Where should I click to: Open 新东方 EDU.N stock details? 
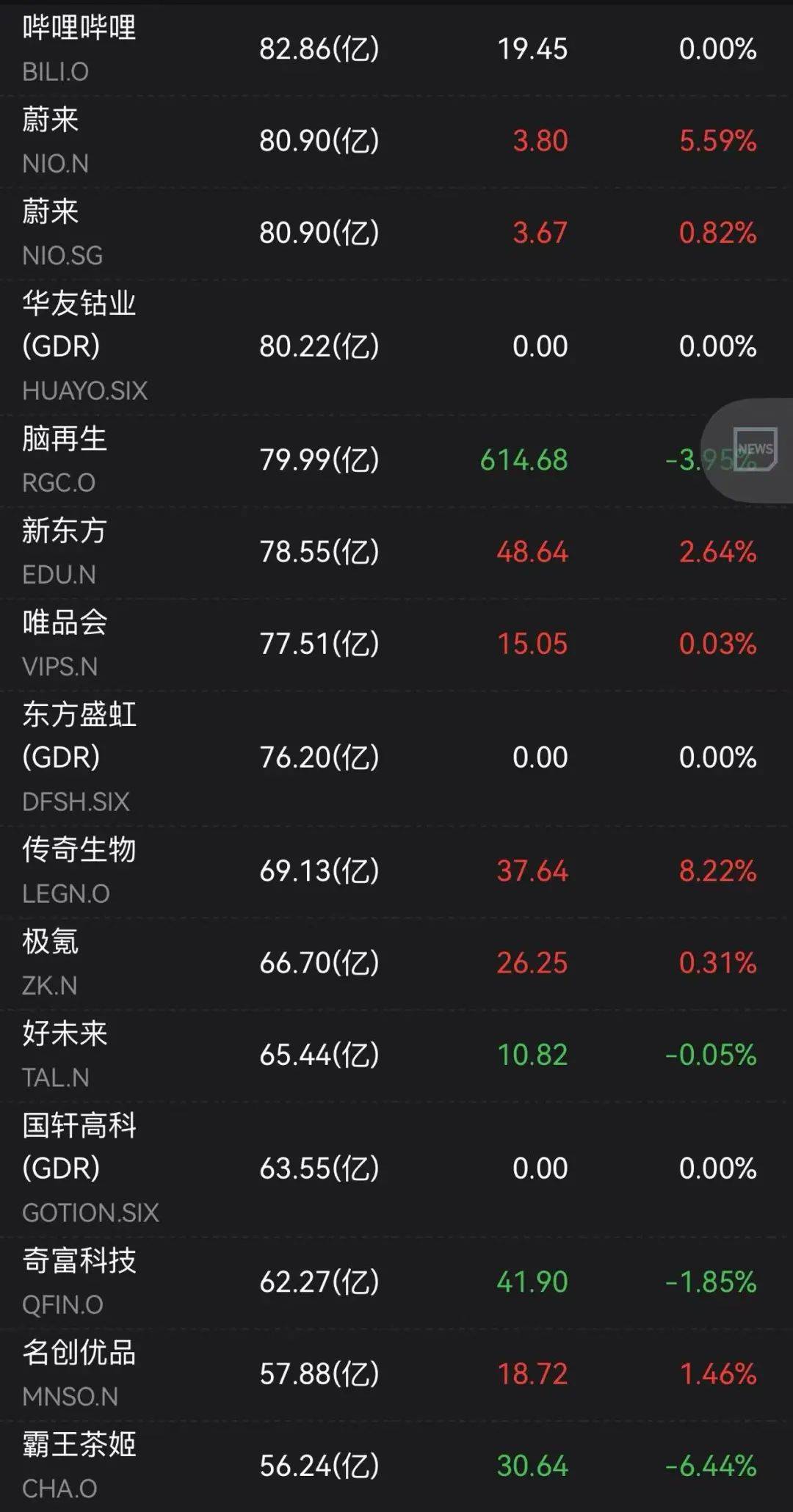[x=396, y=552]
